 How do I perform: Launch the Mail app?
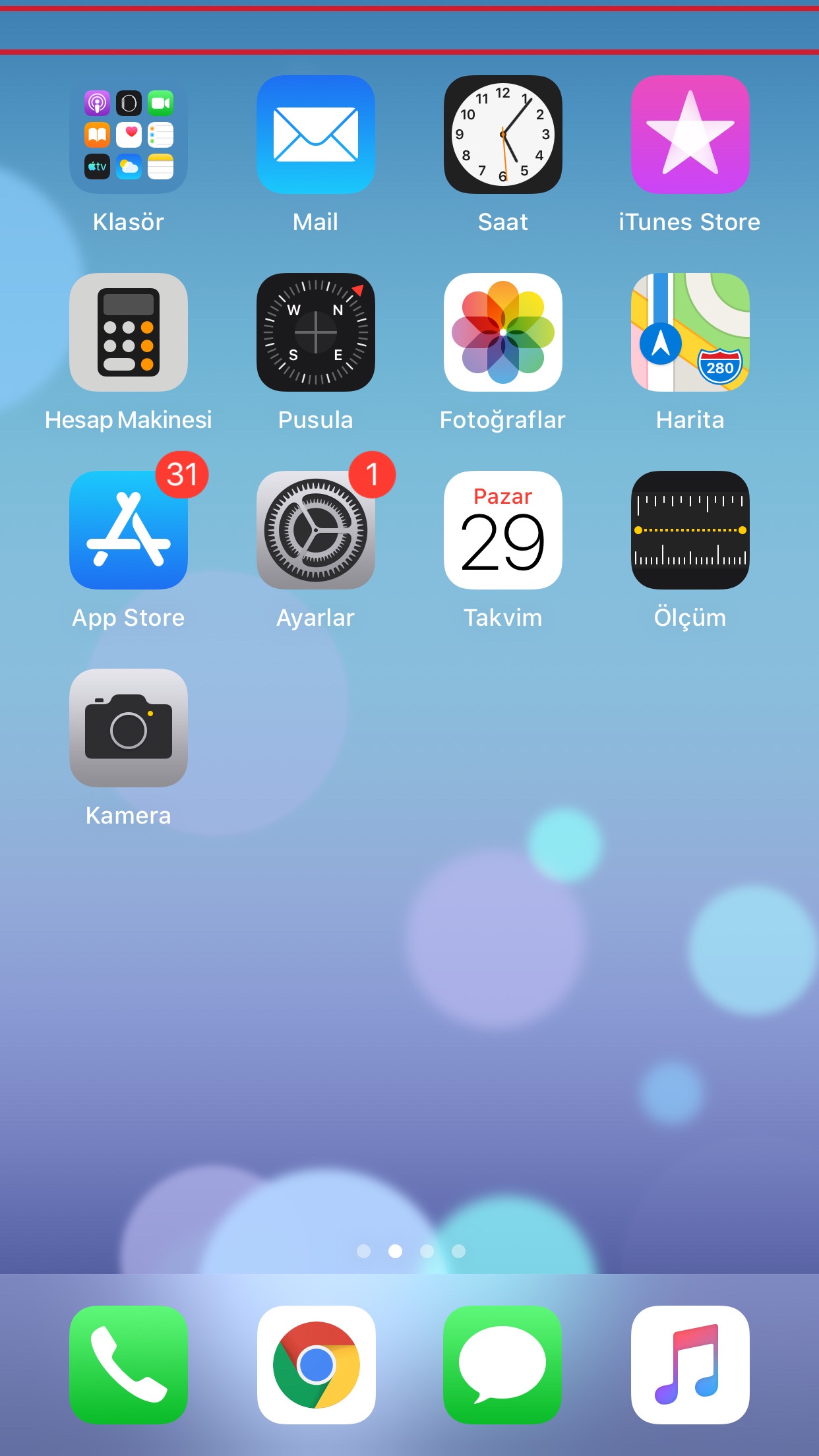coord(316,135)
